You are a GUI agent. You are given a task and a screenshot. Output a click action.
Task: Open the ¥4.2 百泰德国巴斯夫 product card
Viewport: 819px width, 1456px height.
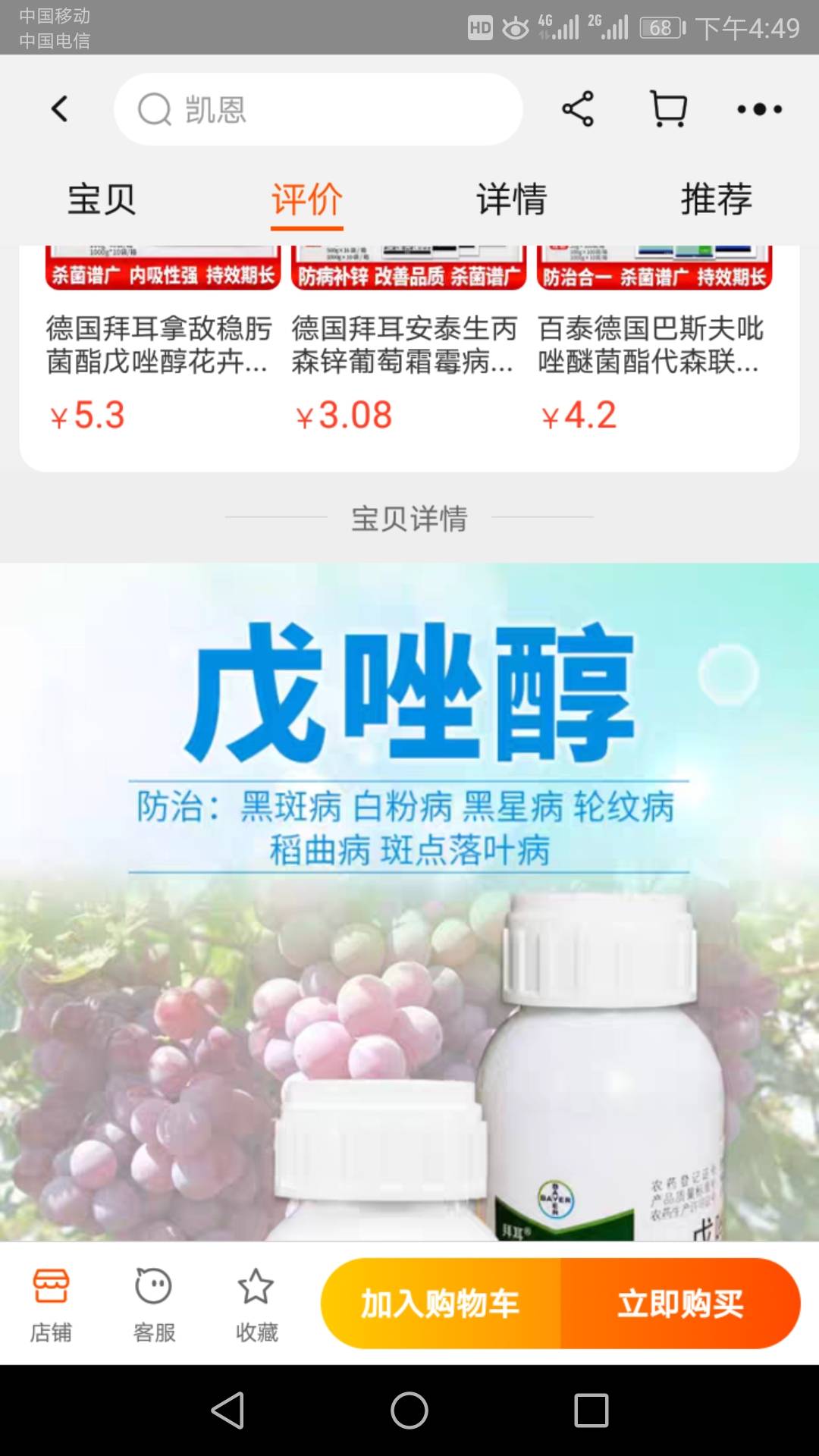(x=654, y=349)
